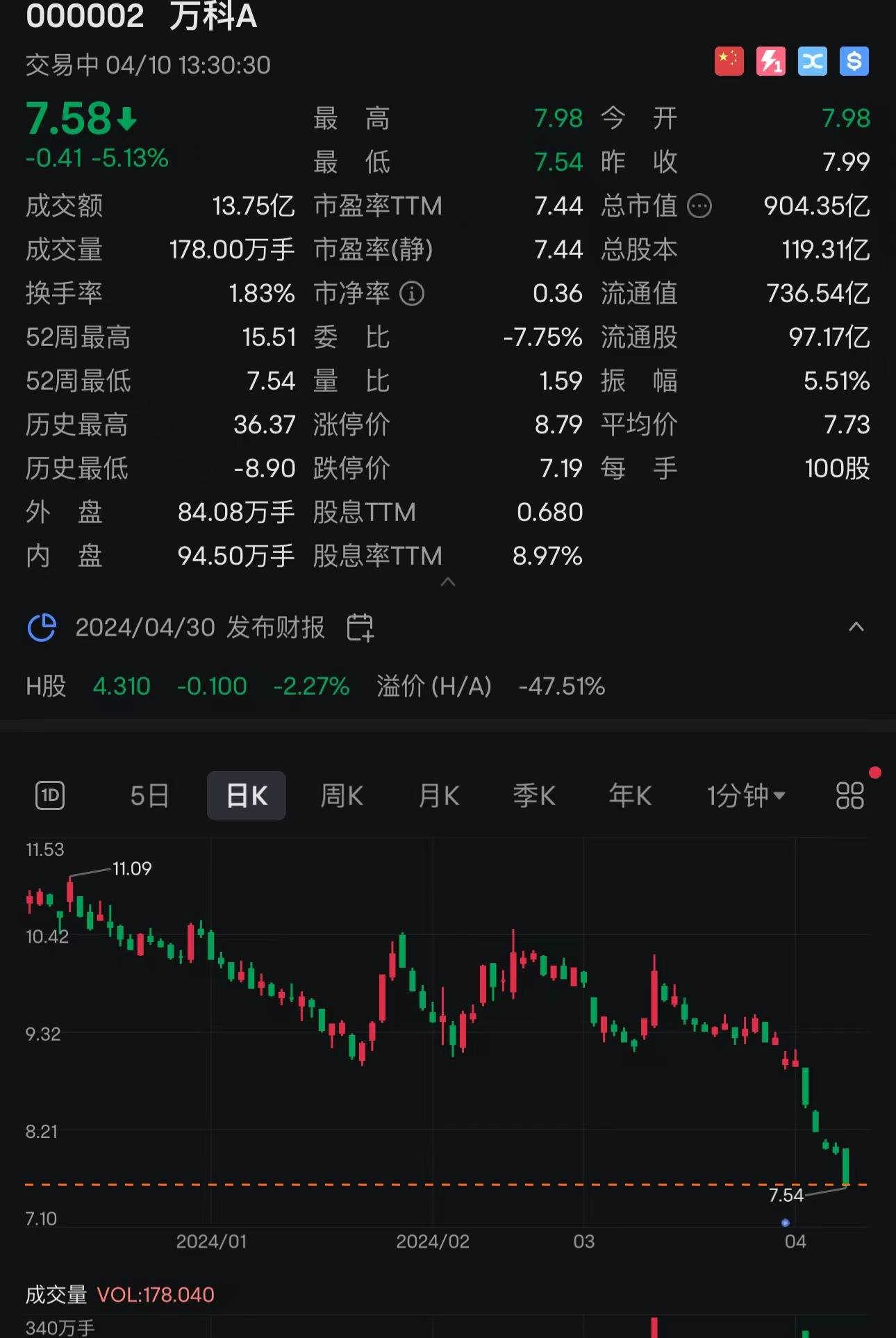The height and width of the screenshot is (1338, 896).
Task: Click the info icon beside 市净率
Action: click(x=413, y=294)
